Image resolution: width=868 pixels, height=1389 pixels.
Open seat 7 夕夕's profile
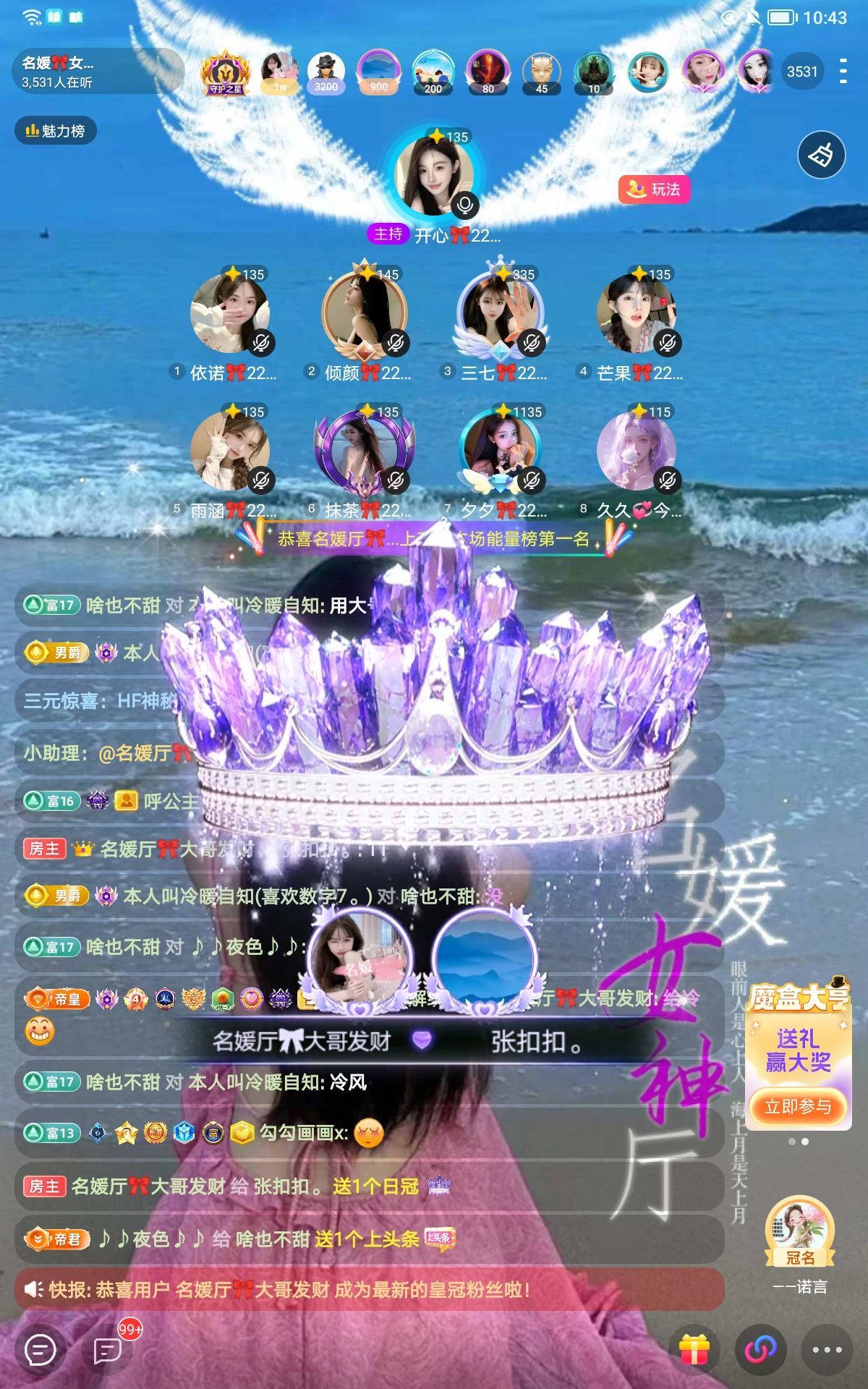[500, 451]
